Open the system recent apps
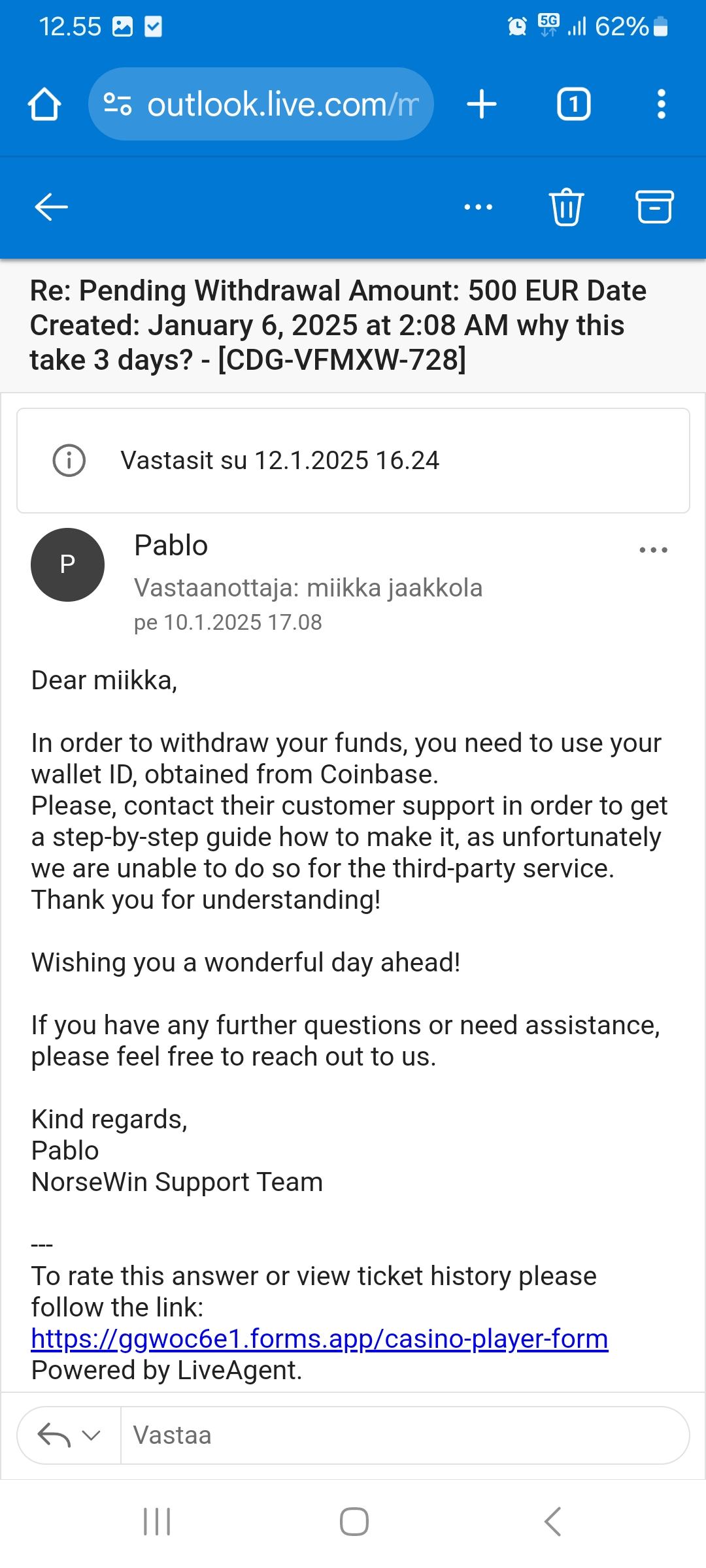The width and height of the screenshot is (706, 1568). pos(157,1522)
